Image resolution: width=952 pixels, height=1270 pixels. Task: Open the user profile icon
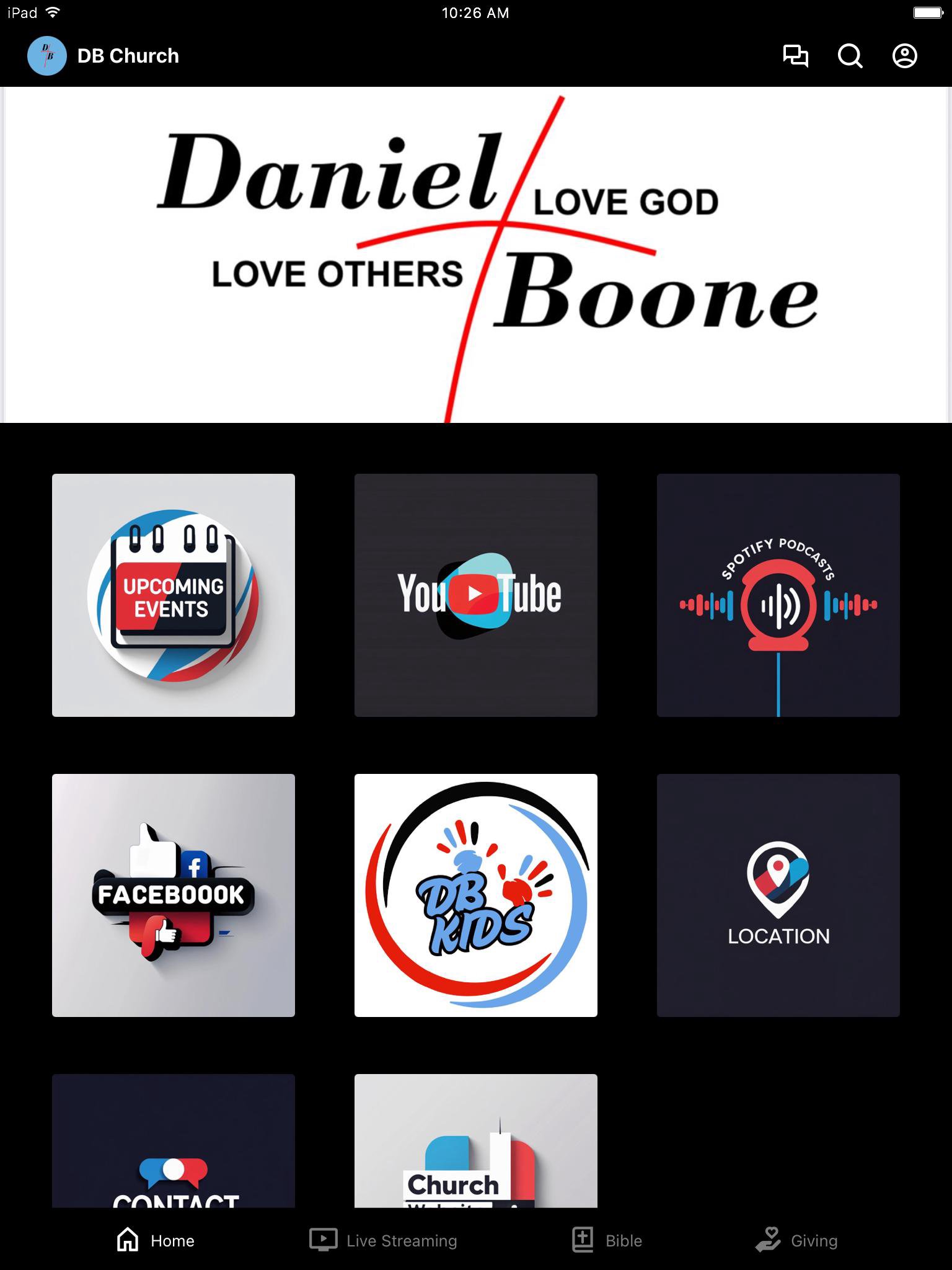(904, 56)
